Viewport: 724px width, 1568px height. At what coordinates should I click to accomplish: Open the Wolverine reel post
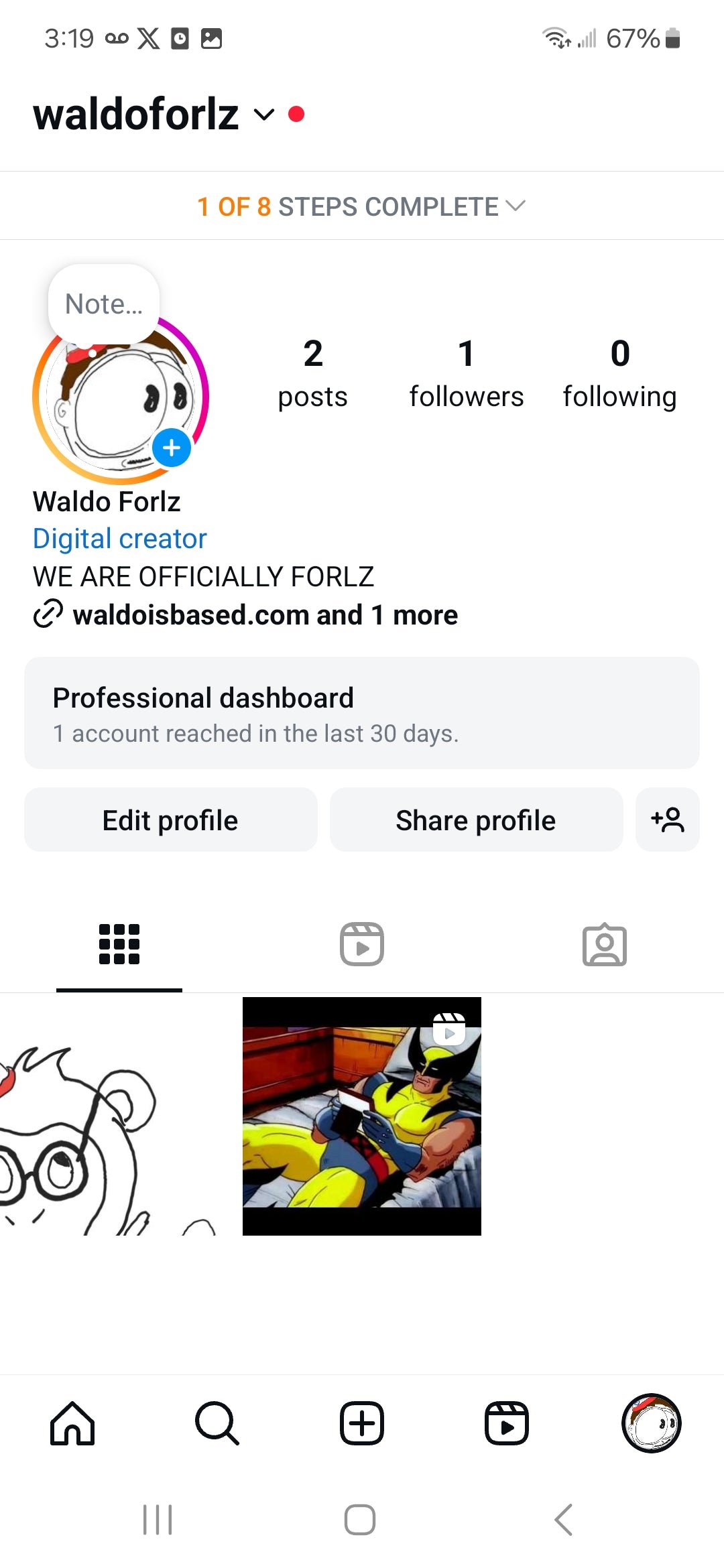pos(362,1116)
